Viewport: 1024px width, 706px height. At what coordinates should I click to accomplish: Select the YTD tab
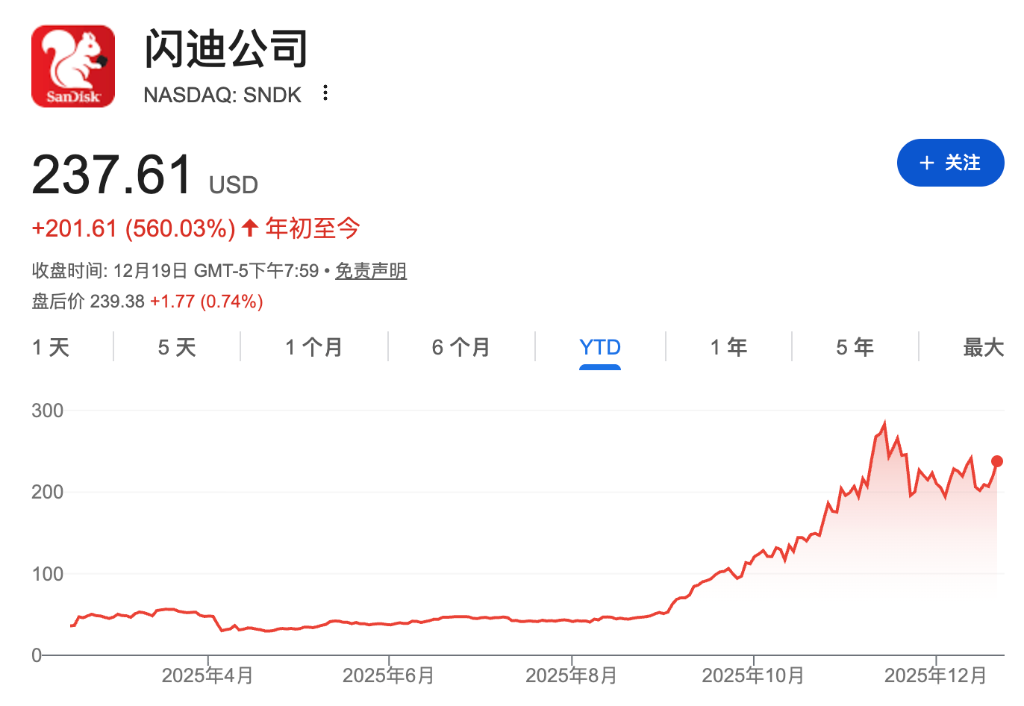[x=600, y=347]
